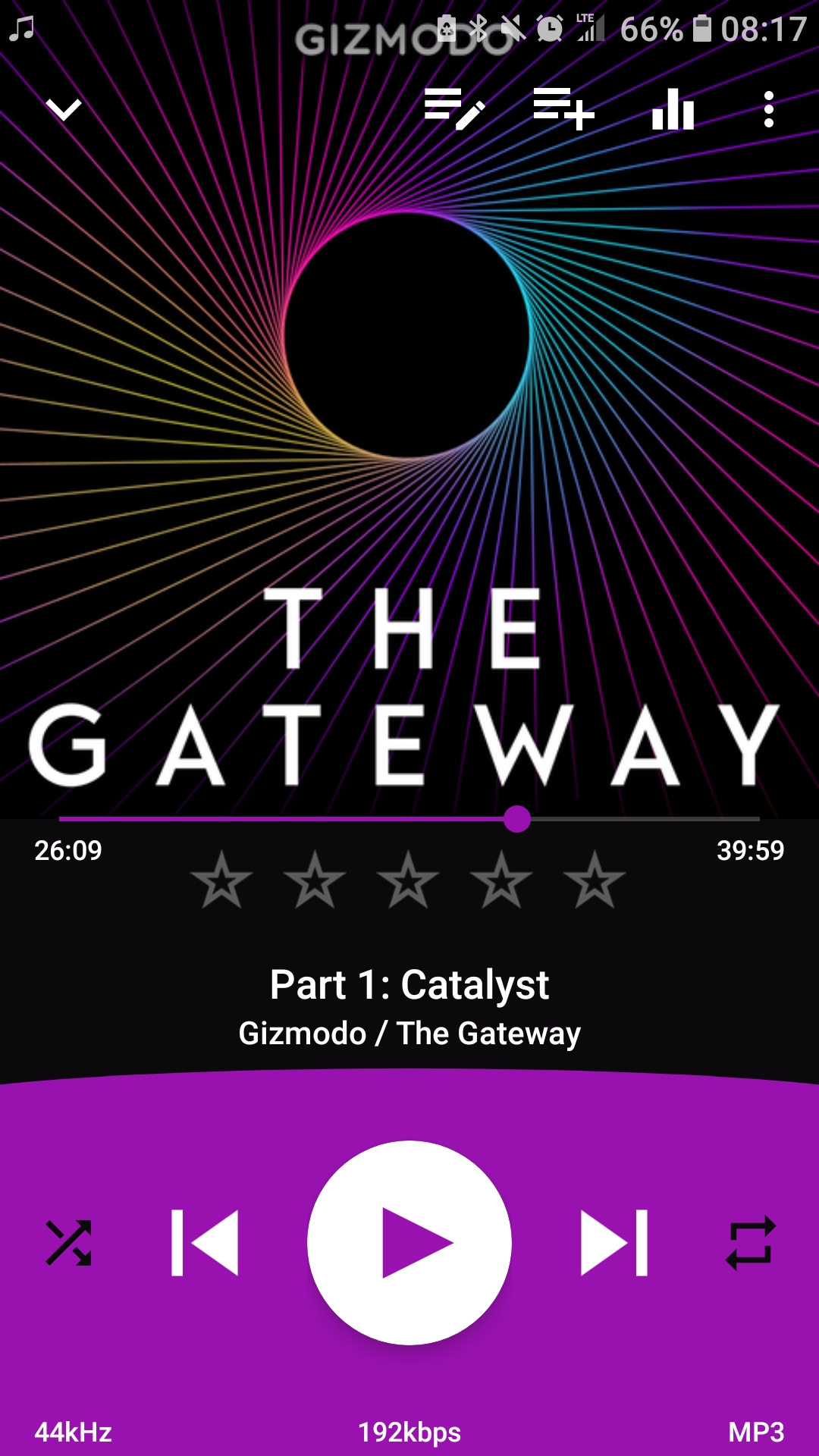Image resolution: width=819 pixels, height=1456 pixels.
Task: Give the track five stars
Action: (x=595, y=880)
